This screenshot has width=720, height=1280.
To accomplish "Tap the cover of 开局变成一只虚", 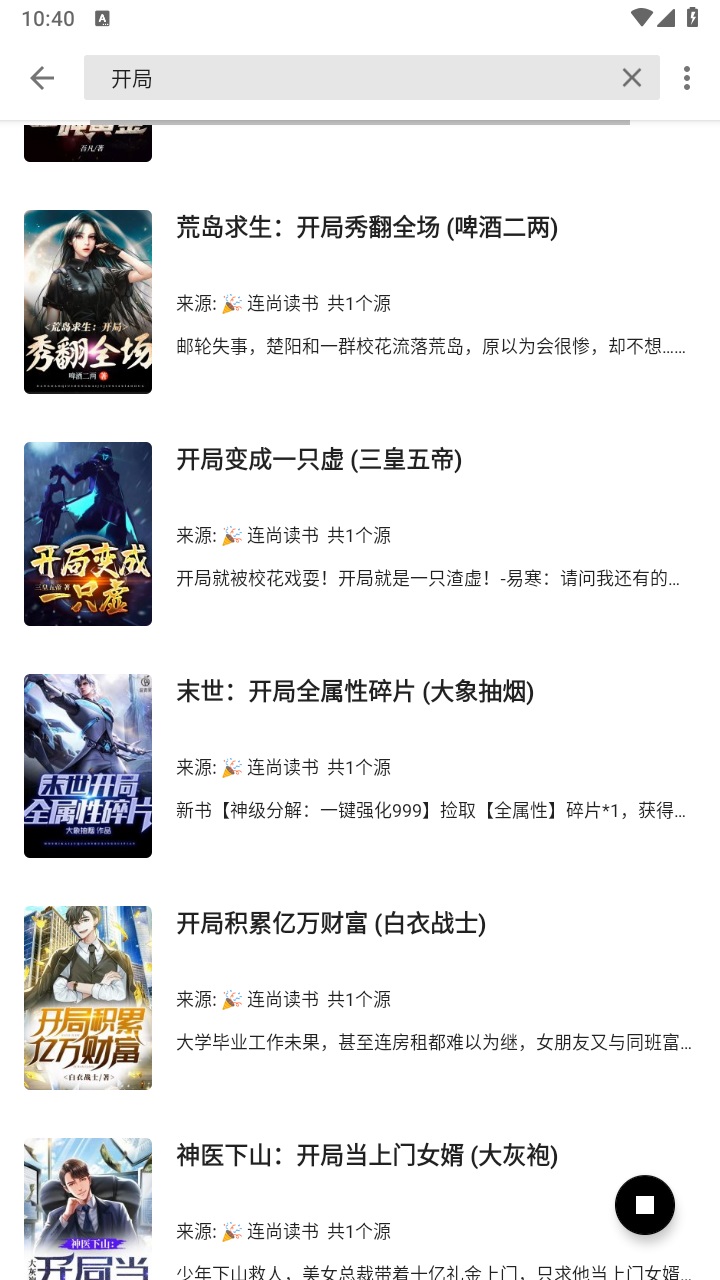I will 87,533.
